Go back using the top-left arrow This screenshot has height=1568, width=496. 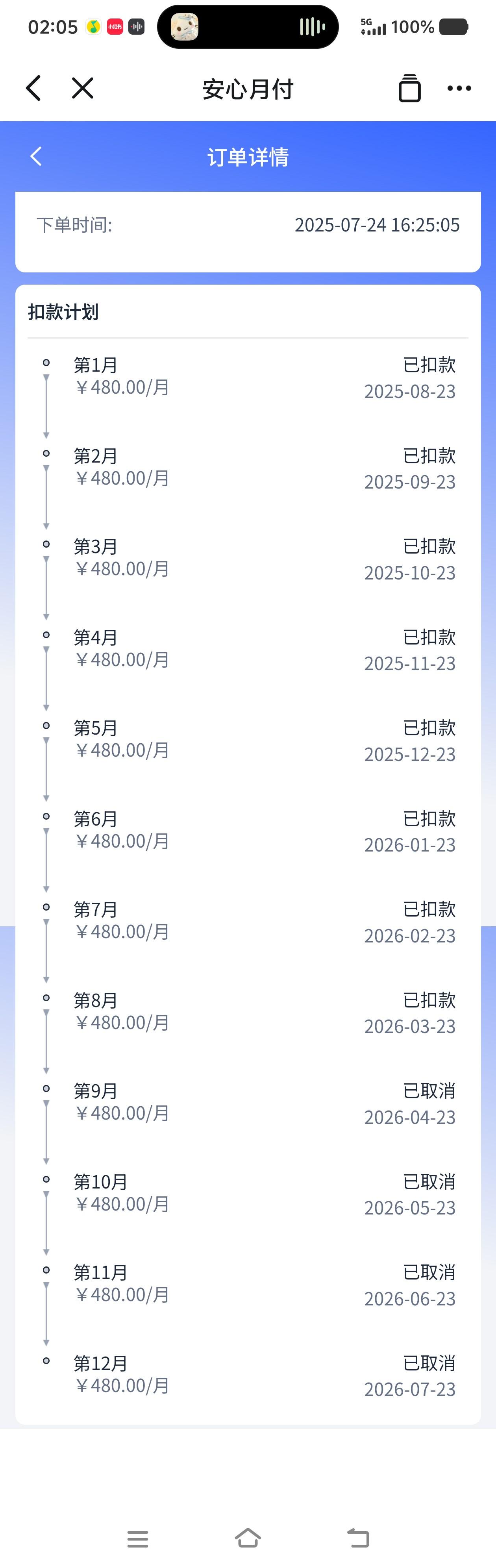click(34, 88)
